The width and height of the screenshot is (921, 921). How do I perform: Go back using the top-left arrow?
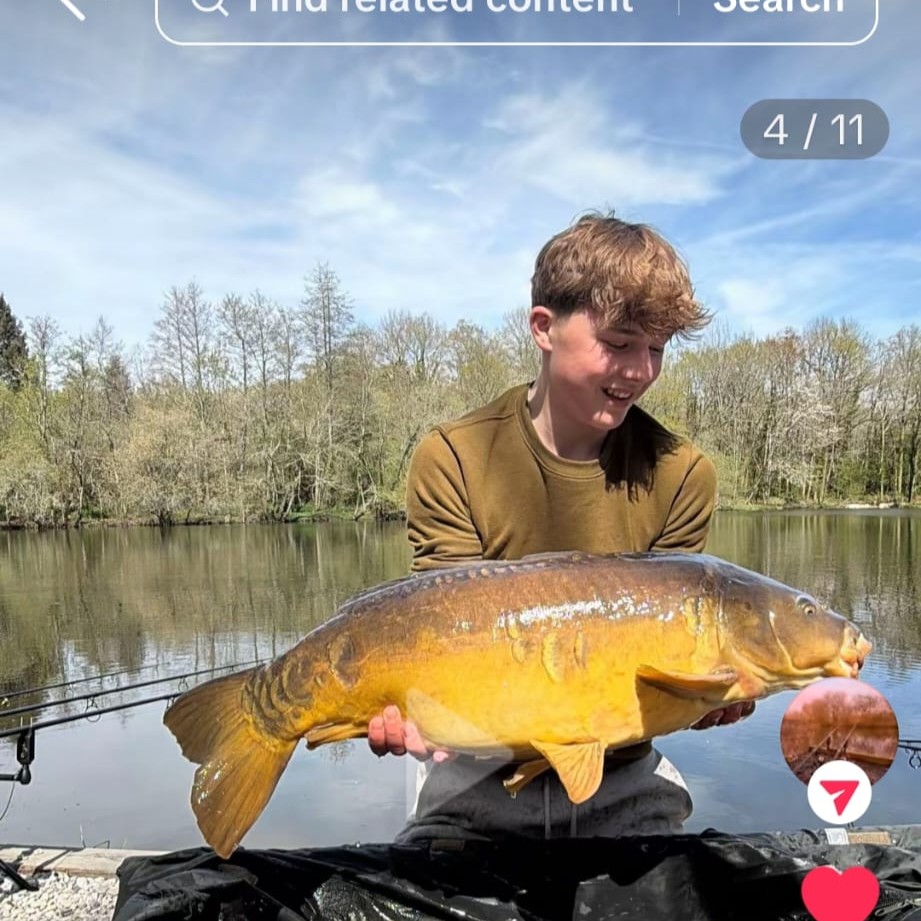[71, 8]
